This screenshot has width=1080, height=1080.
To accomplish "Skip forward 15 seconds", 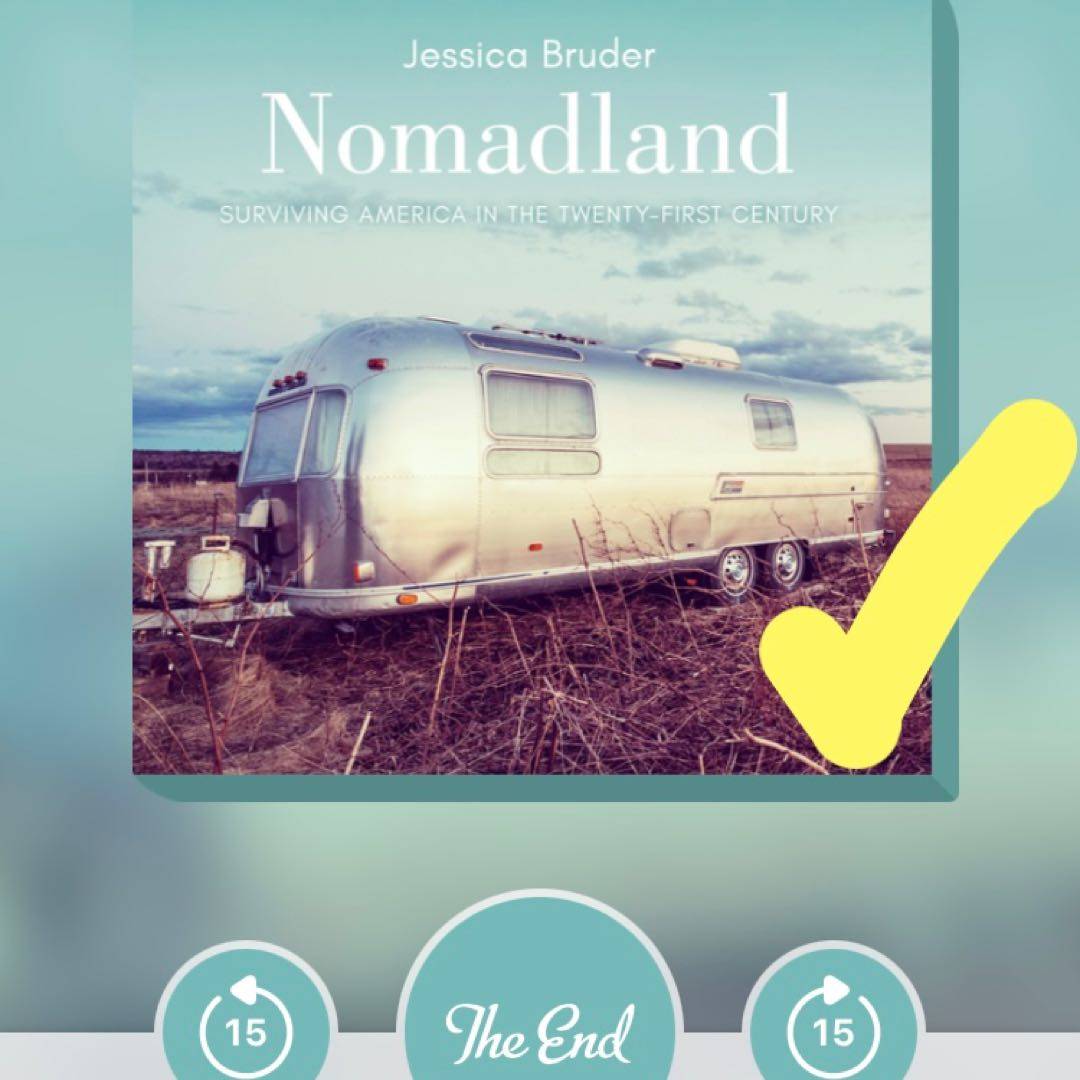I will (833, 1026).
